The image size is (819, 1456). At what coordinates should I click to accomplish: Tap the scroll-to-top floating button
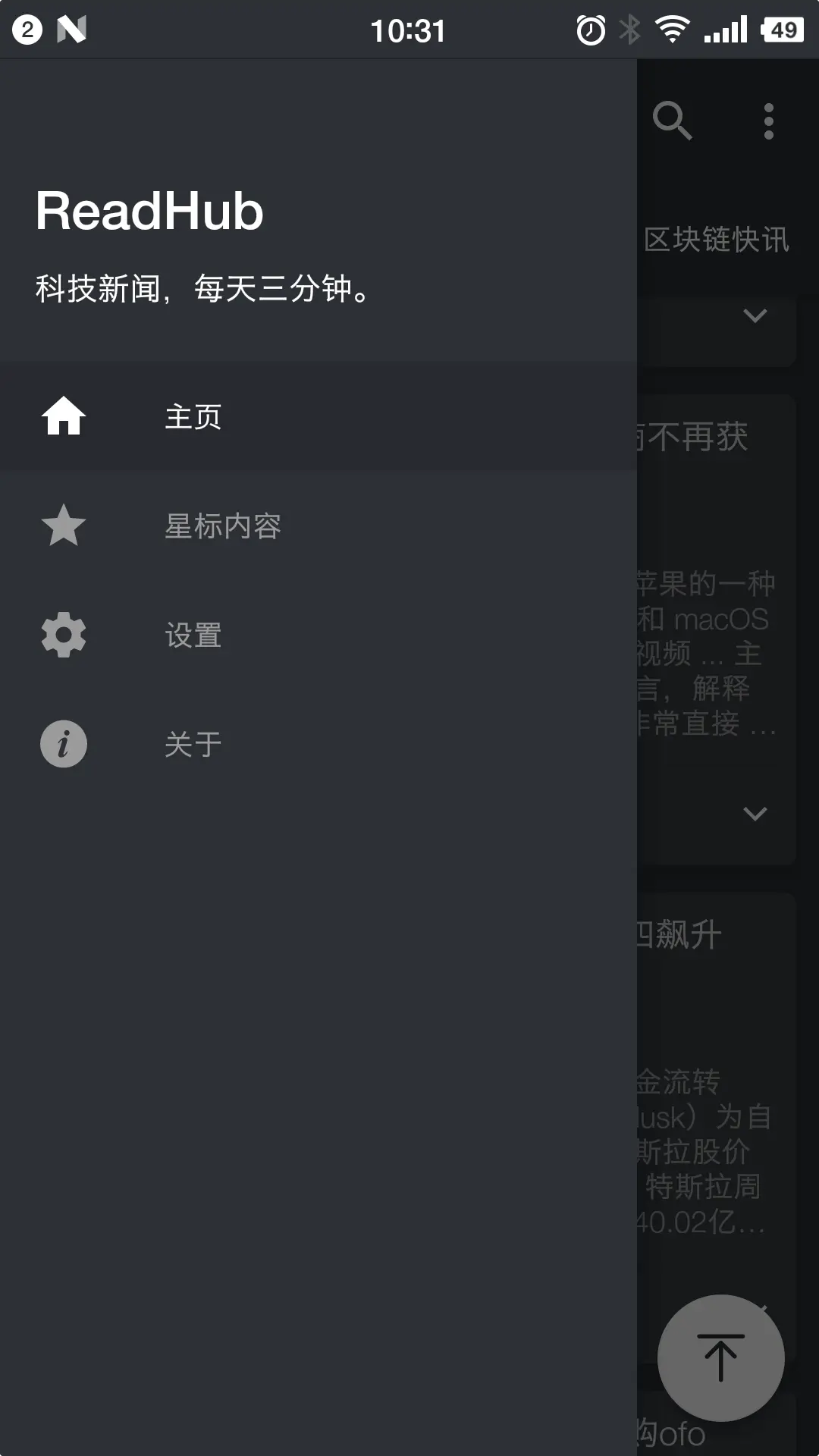[720, 1357]
